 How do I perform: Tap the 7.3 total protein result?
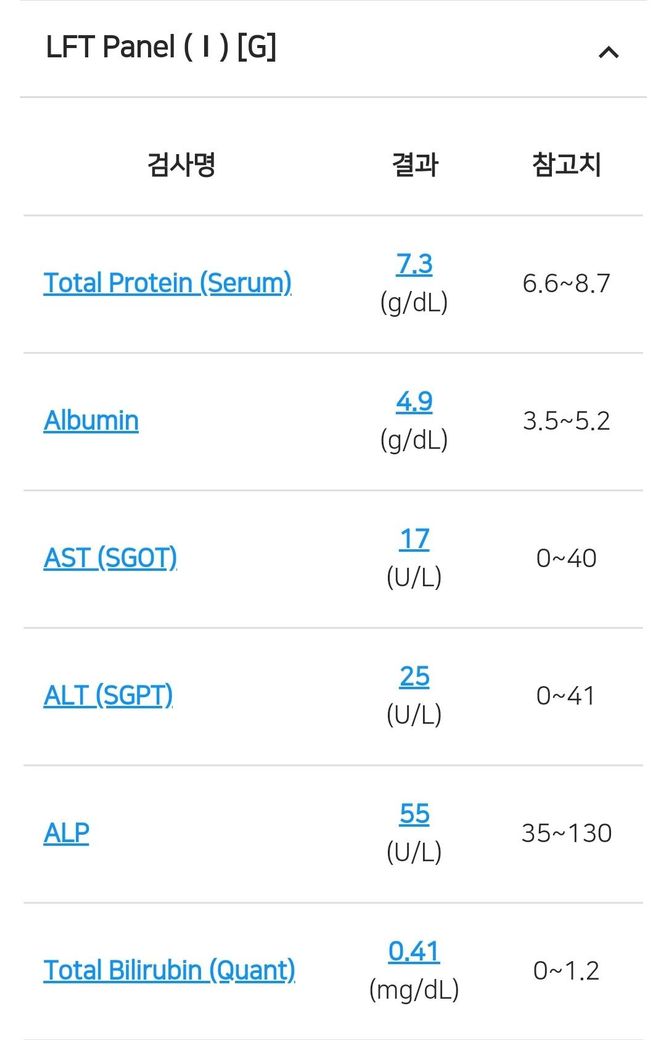(414, 265)
